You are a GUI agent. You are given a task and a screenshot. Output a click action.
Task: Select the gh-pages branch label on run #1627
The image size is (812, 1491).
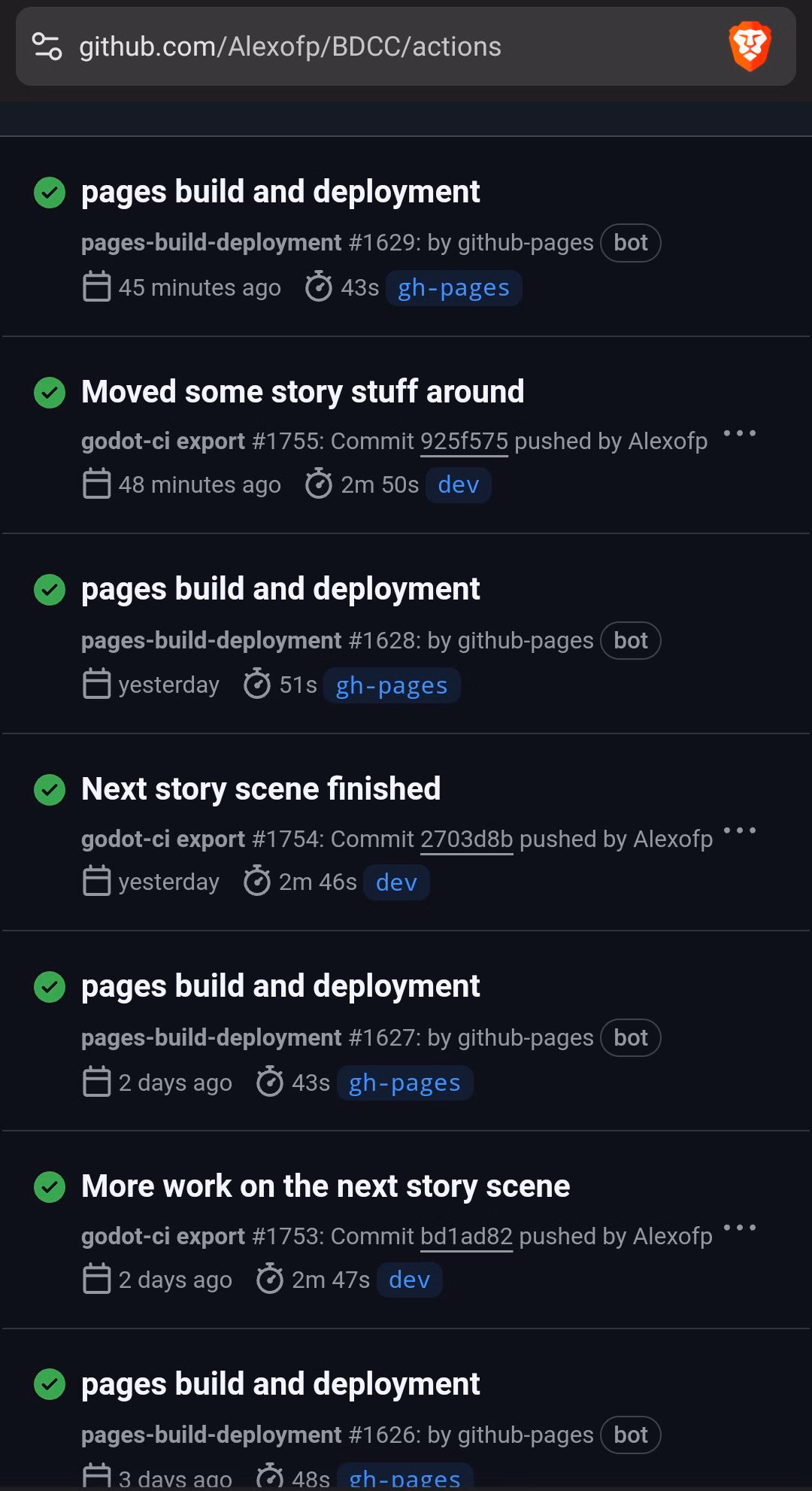[x=404, y=1083]
